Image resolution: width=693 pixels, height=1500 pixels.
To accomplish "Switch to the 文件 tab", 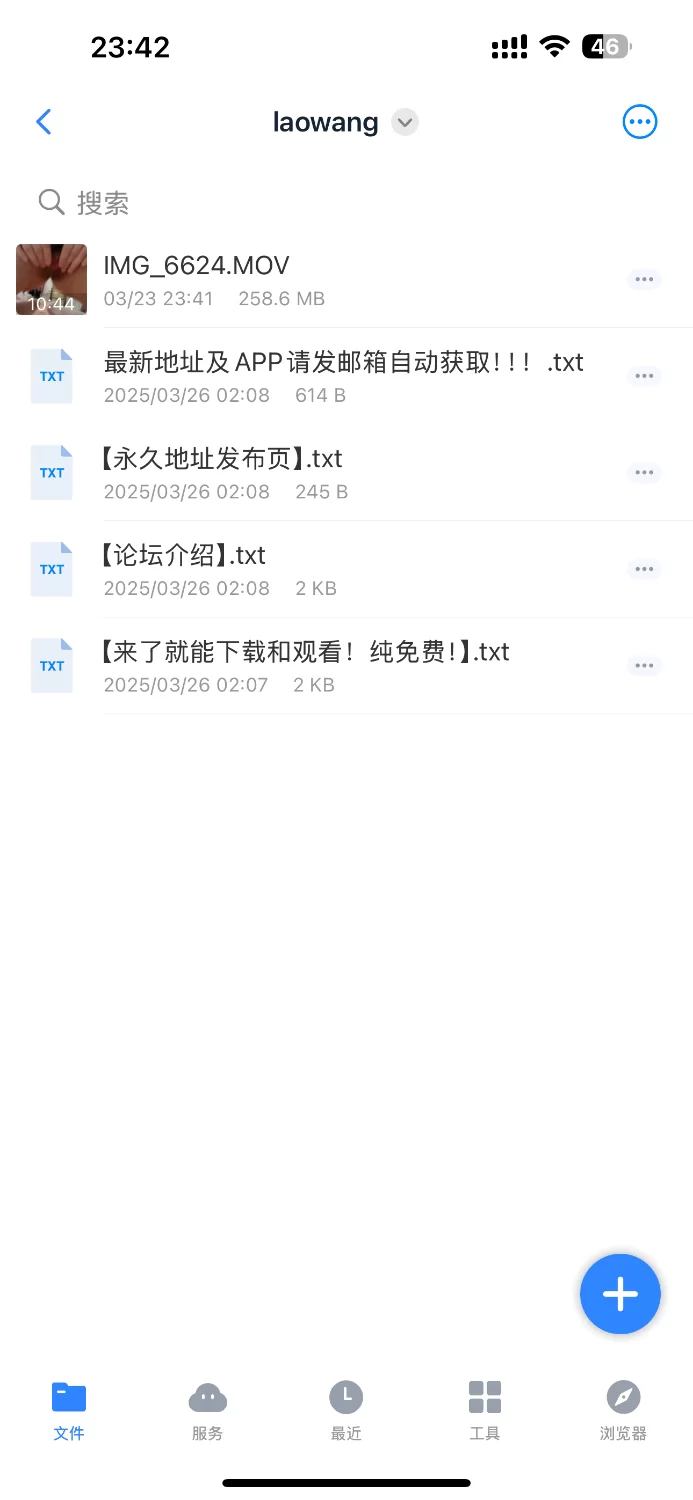I will 69,1410.
